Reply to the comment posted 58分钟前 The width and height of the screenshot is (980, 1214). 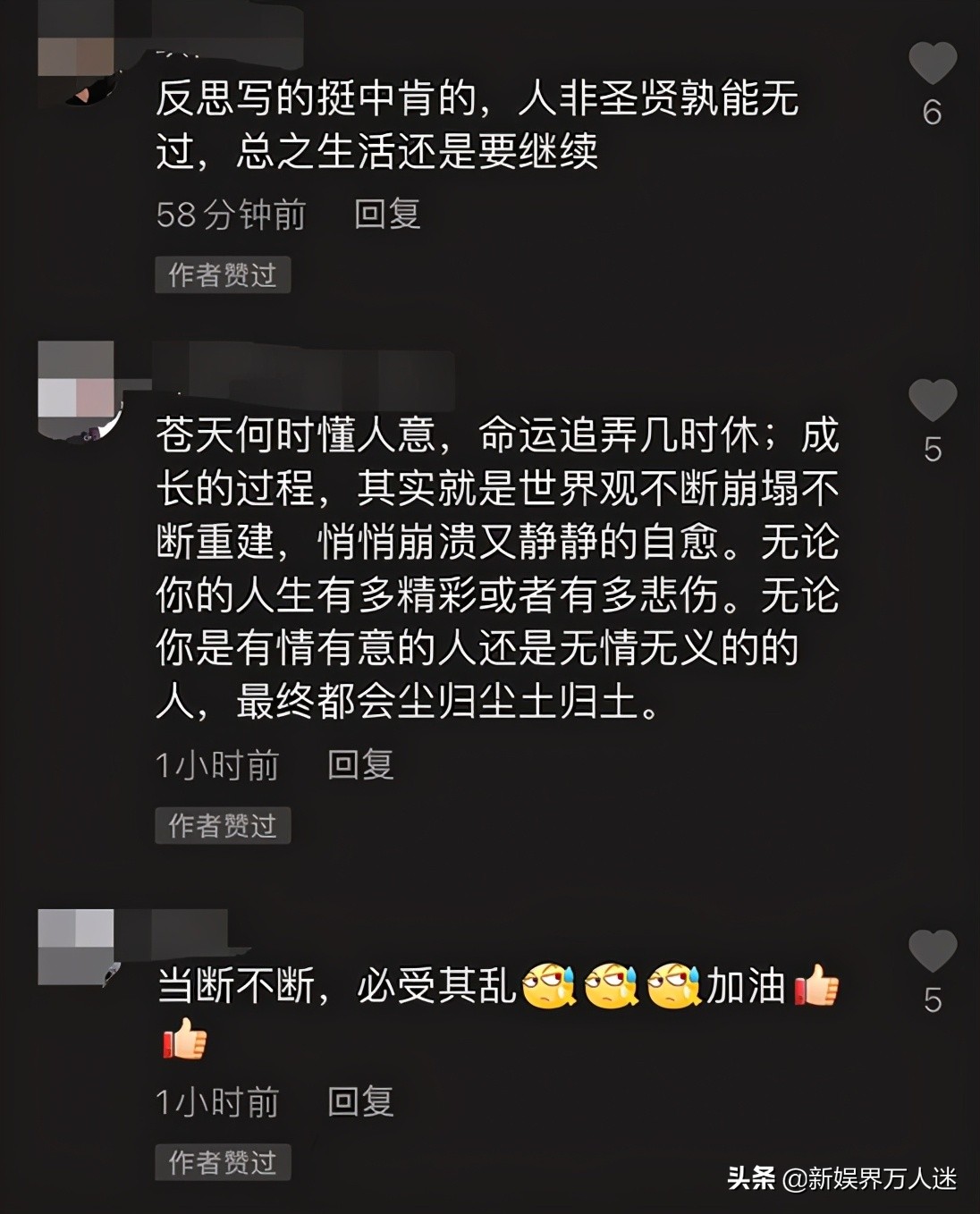[386, 215]
